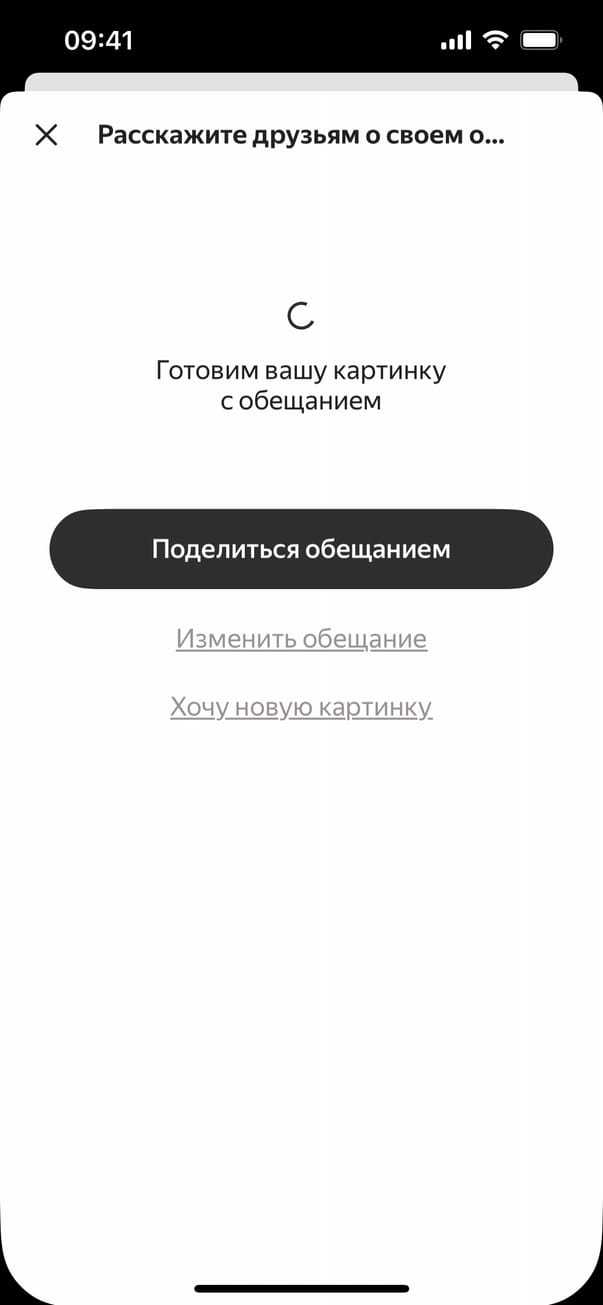Close the share promise sheet
This screenshot has height=1305, width=603.
click(46, 135)
